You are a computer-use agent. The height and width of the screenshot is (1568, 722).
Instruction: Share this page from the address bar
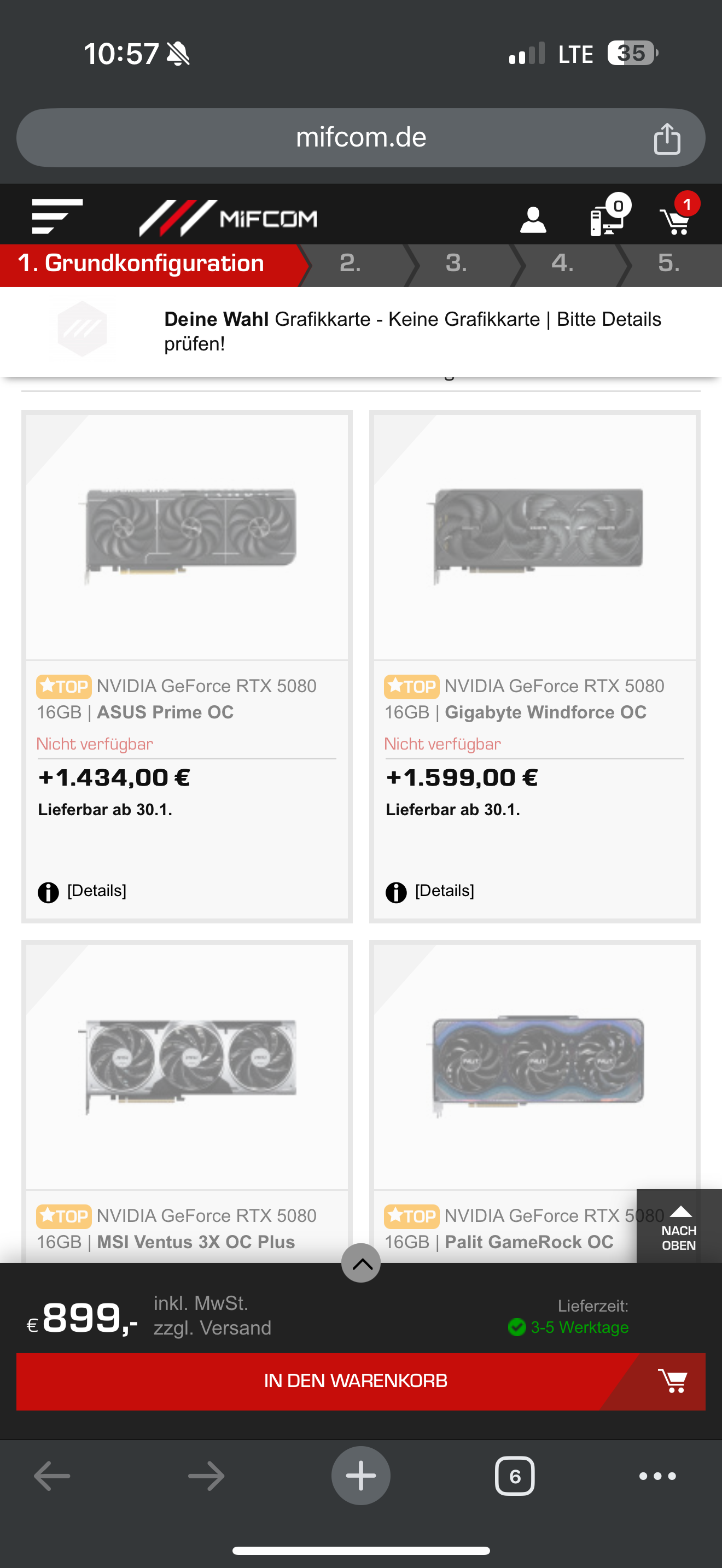[667, 139]
